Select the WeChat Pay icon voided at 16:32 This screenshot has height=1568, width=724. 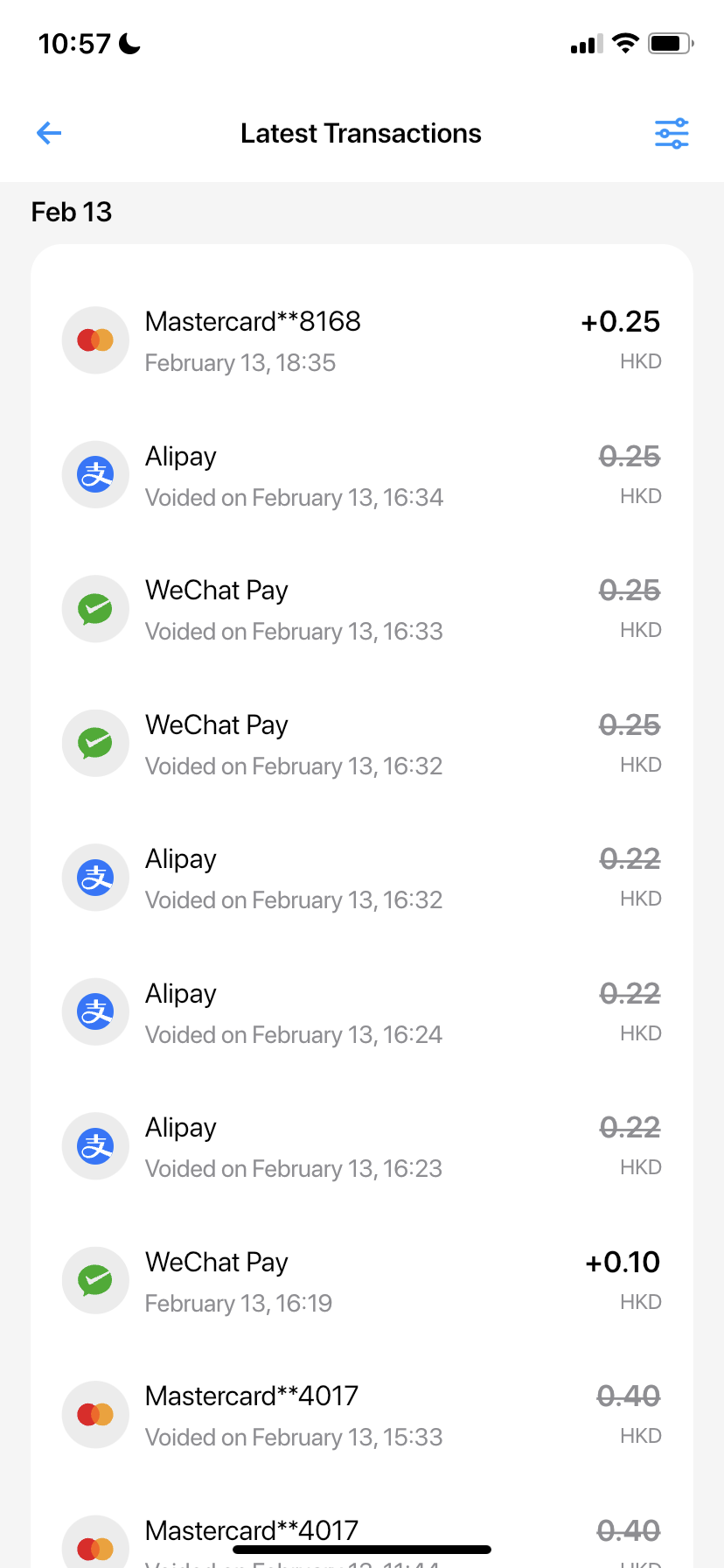[x=95, y=743]
